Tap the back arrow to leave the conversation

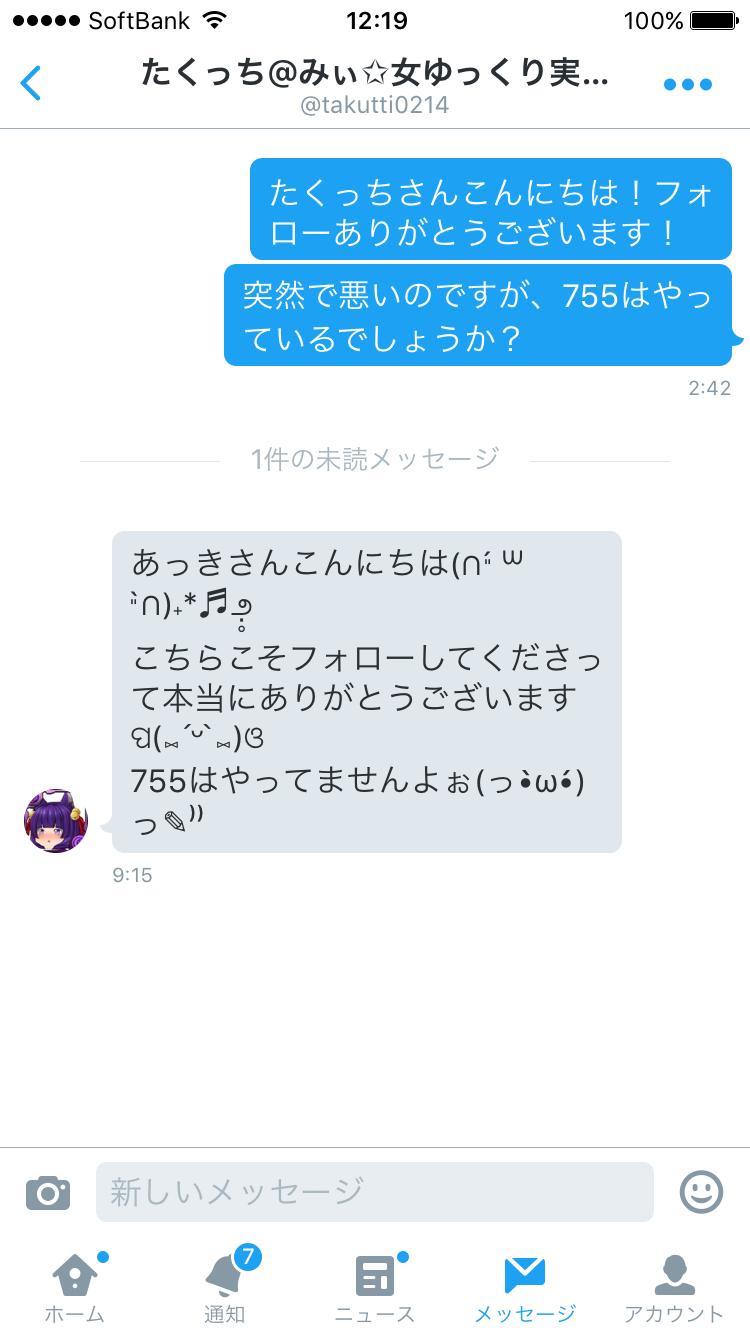click(x=30, y=85)
